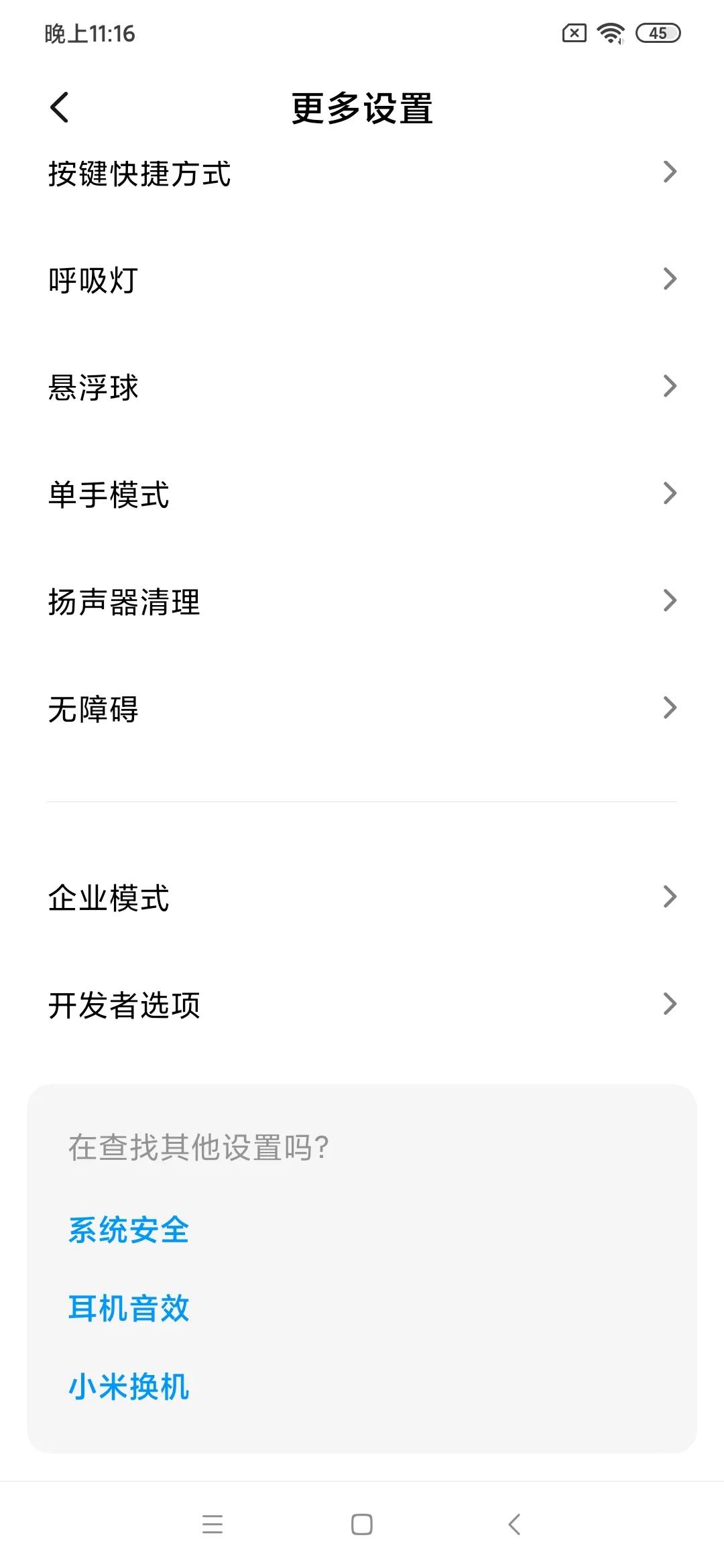The width and height of the screenshot is (724, 1568).
Task: Expand 悬浮球 using its right arrow
Action: pyautogui.click(x=670, y=386)
